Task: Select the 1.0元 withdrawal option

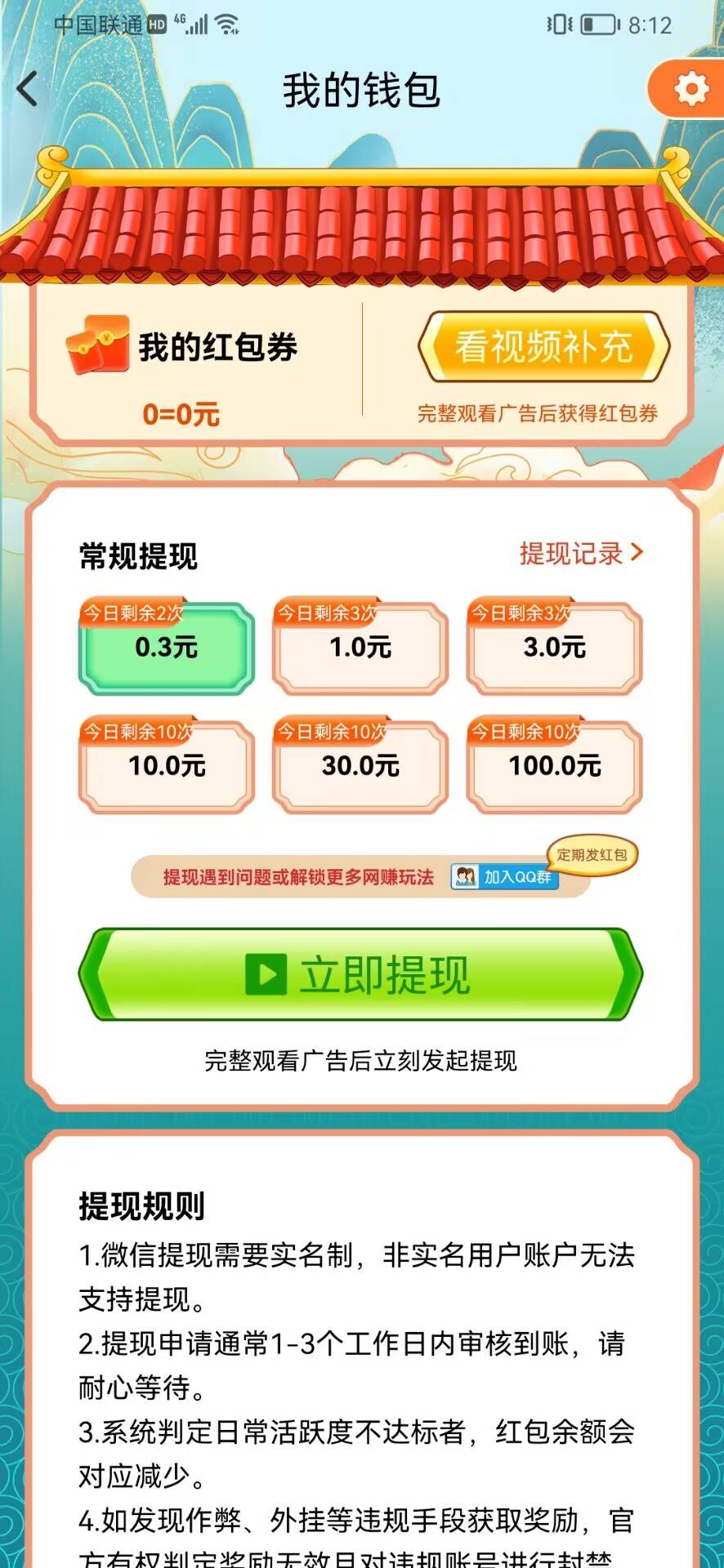Action: click(x=360, y=647)
